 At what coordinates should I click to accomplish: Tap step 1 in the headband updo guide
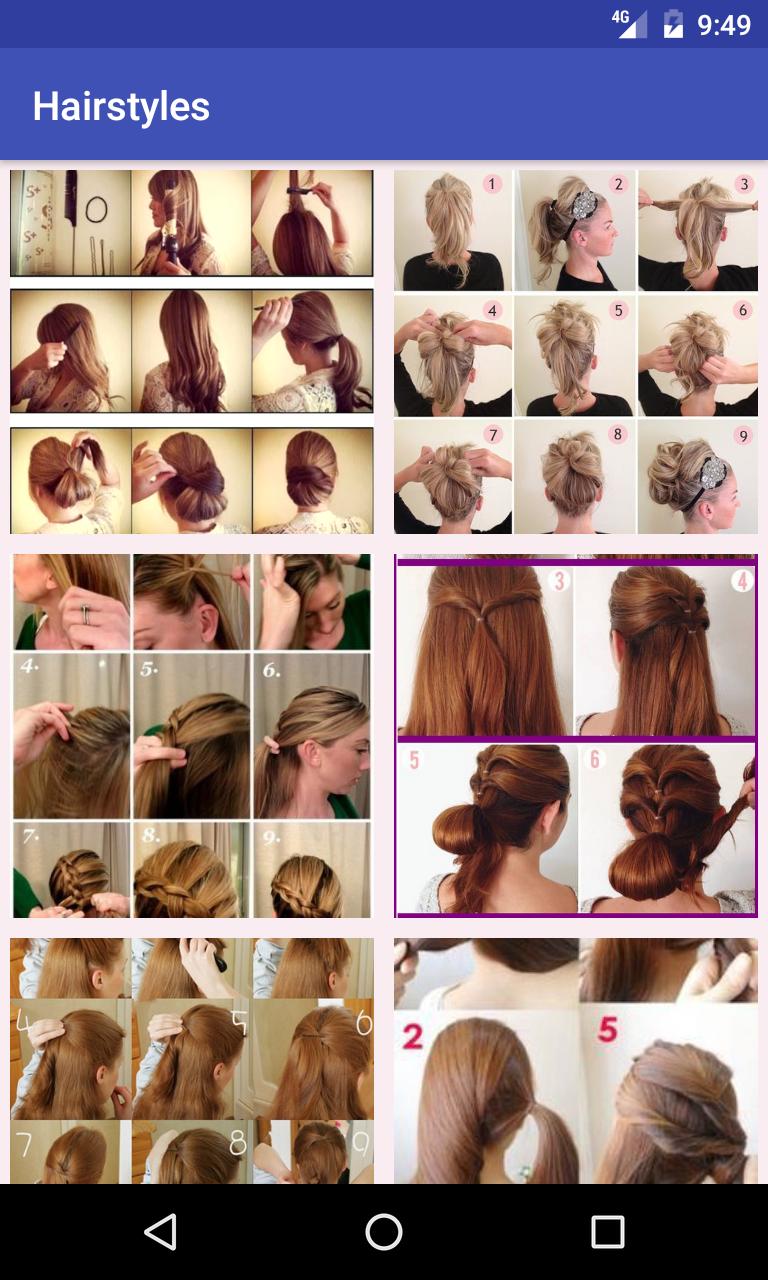coord(452,230)
